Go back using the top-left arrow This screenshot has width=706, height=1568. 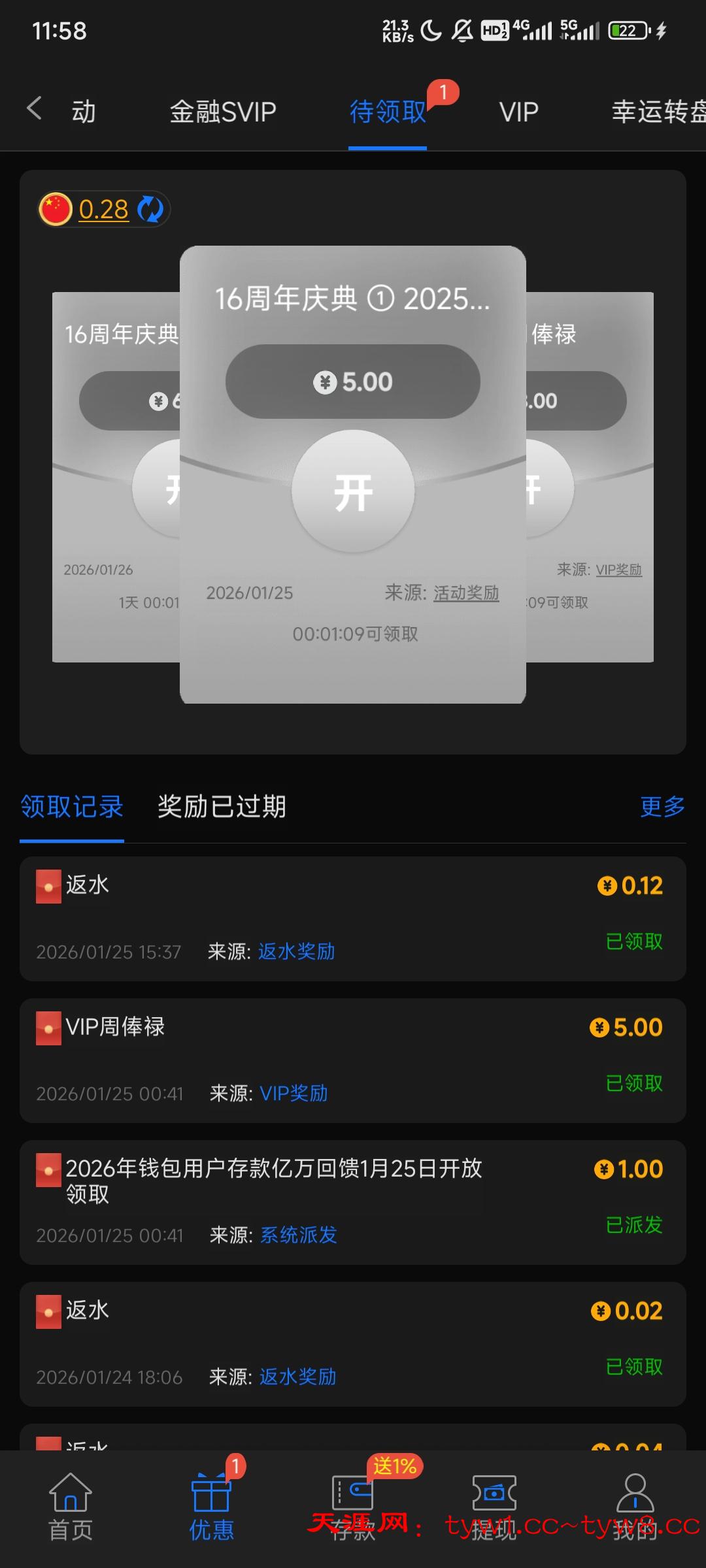click(x=35, y=108)
